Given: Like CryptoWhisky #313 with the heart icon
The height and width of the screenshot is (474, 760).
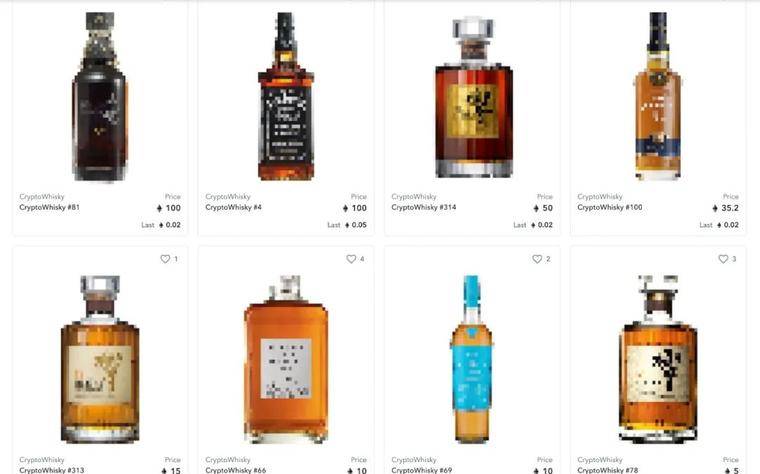Looking at the screenshot, I should point(165,259).
